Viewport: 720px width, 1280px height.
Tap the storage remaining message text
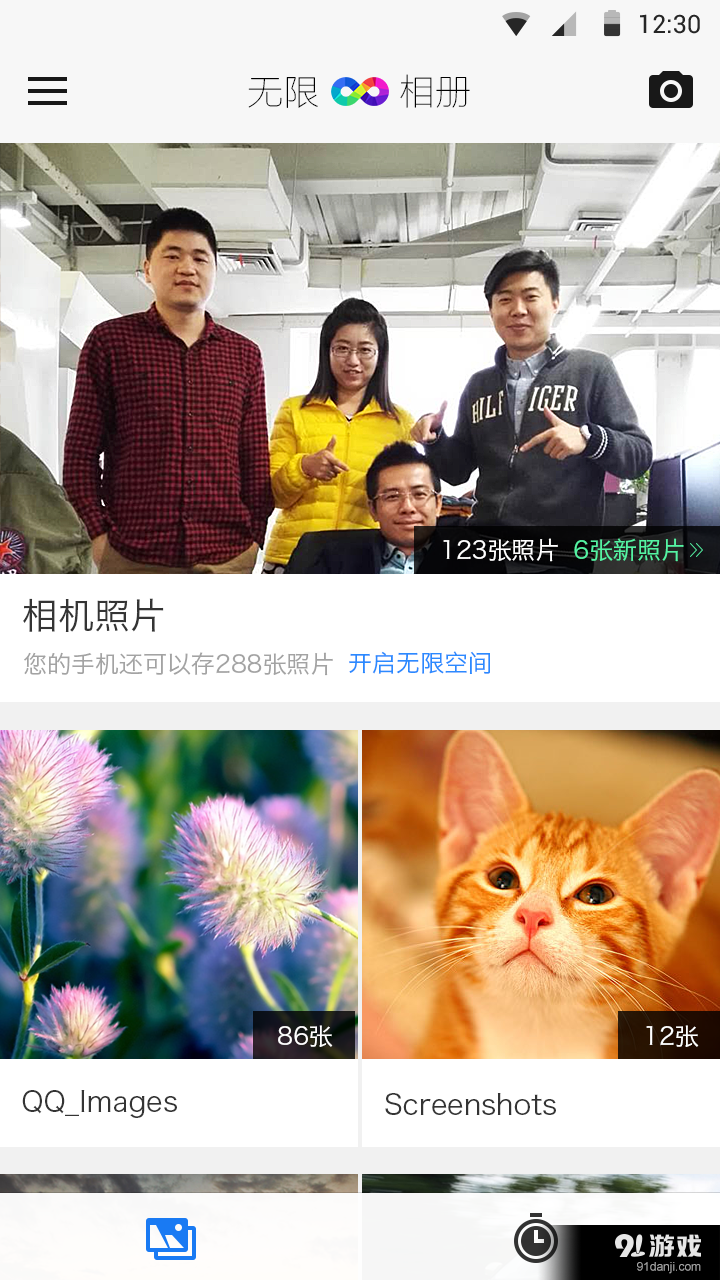pos(175,663)
